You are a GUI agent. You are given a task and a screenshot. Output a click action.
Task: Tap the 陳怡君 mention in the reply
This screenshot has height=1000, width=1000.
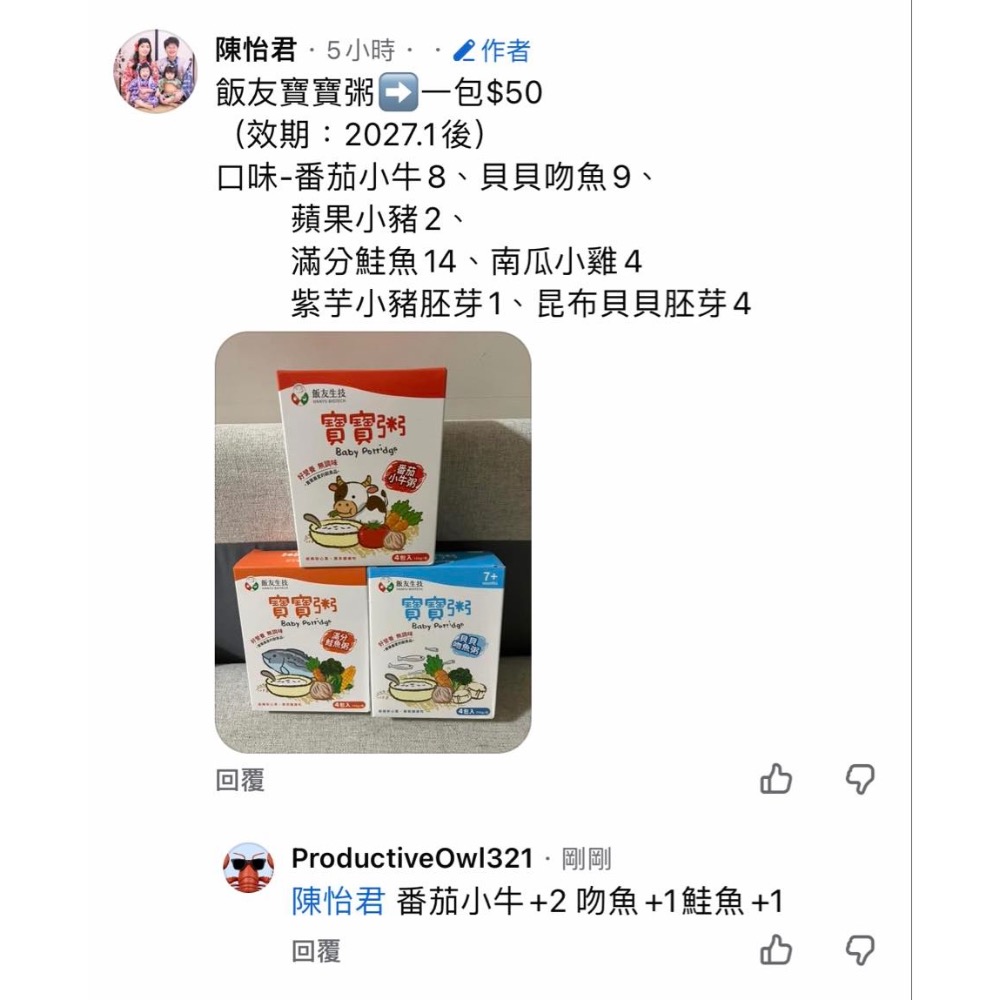click(338, 902)
